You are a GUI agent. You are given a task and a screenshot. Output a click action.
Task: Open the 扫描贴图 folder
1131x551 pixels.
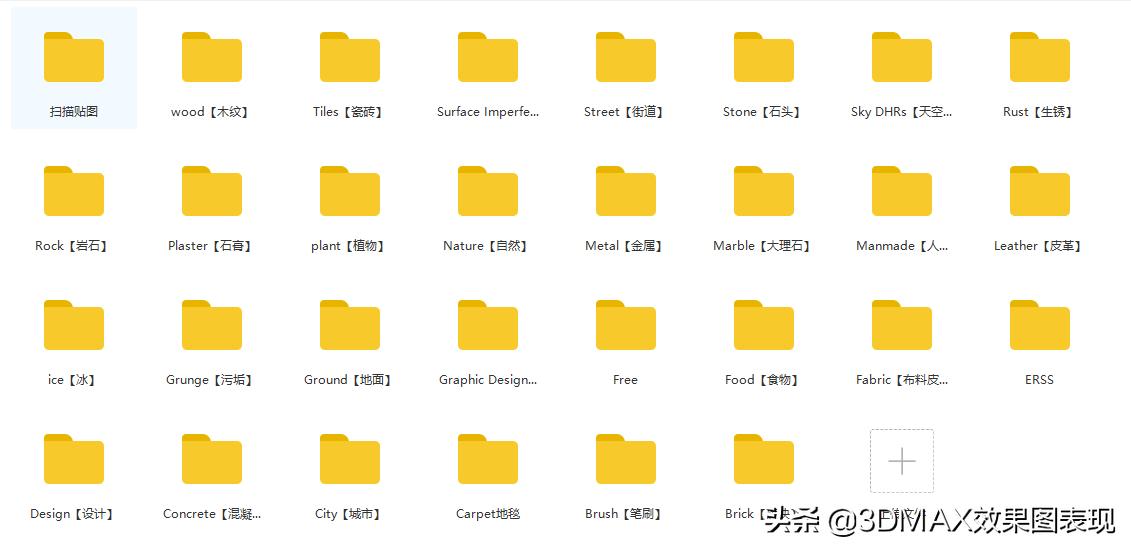[74, 58]
